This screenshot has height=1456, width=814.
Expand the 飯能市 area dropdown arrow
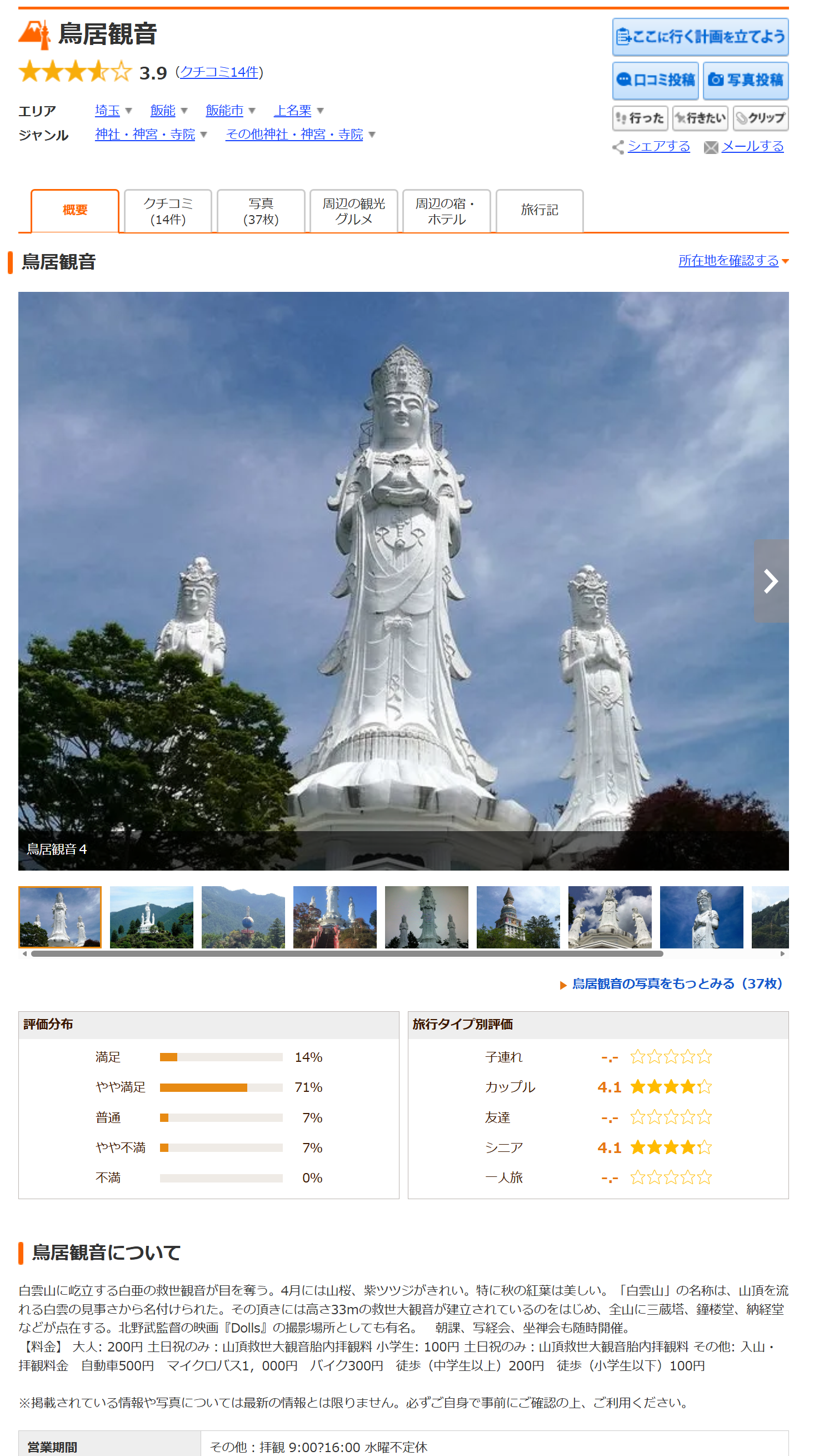pyautogui.click(x=252, y=111)
